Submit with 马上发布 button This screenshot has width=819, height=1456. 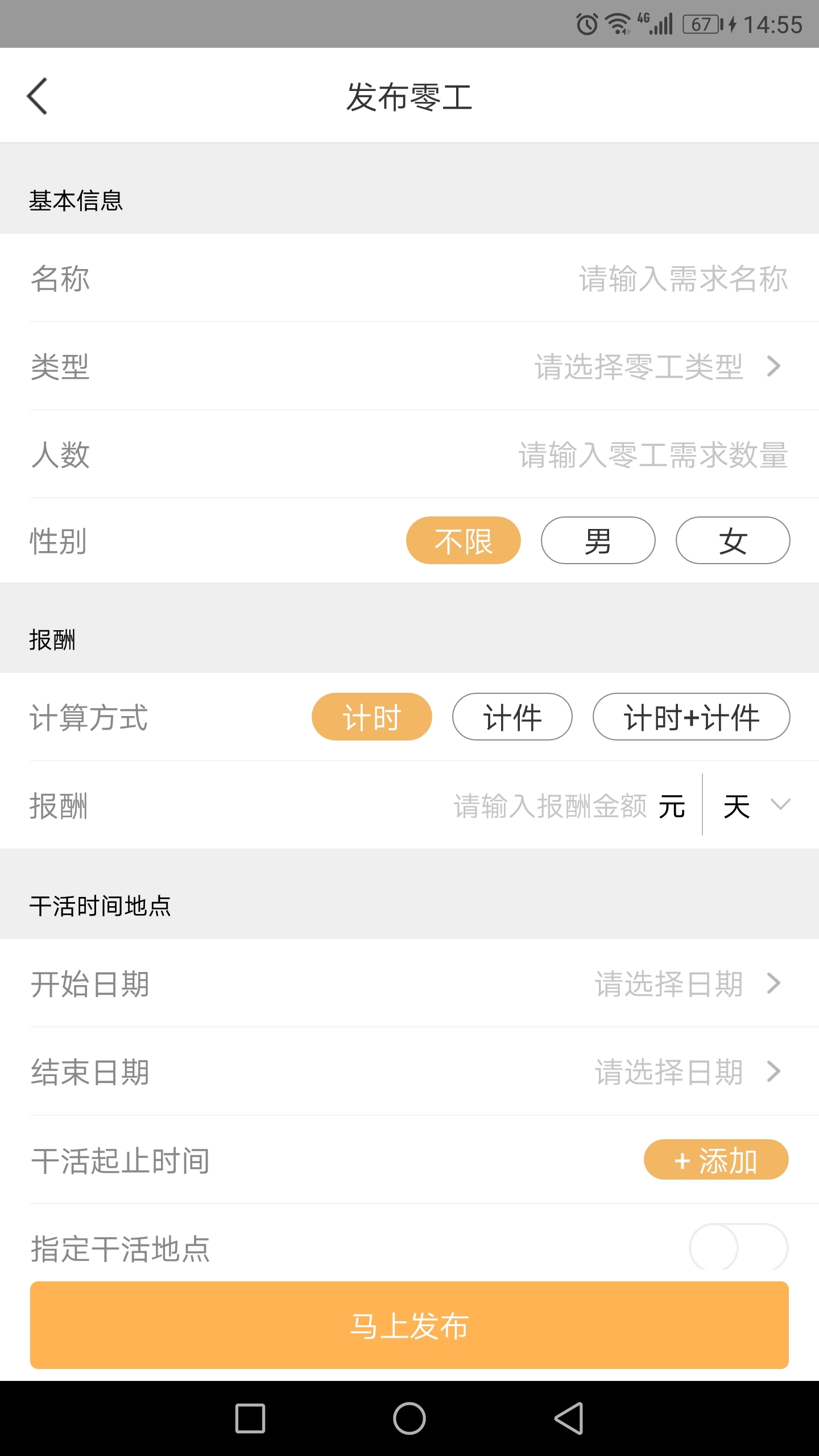pyautogui.click(x=409, y=1325)
